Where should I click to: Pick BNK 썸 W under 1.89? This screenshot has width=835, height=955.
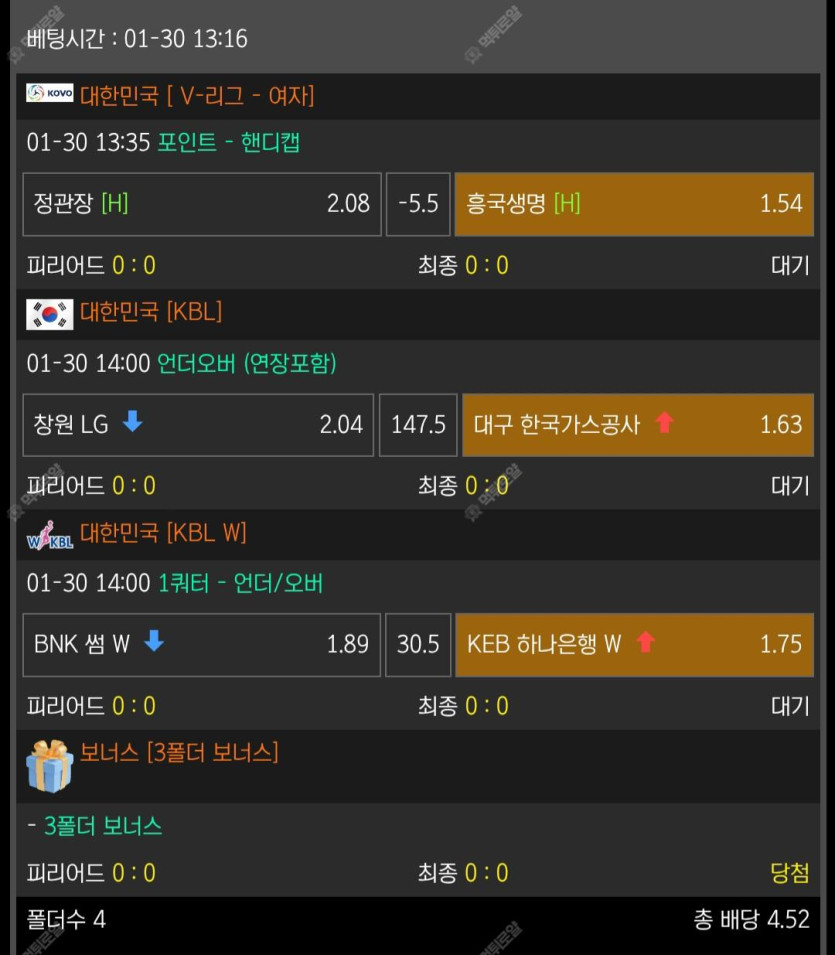201,644
